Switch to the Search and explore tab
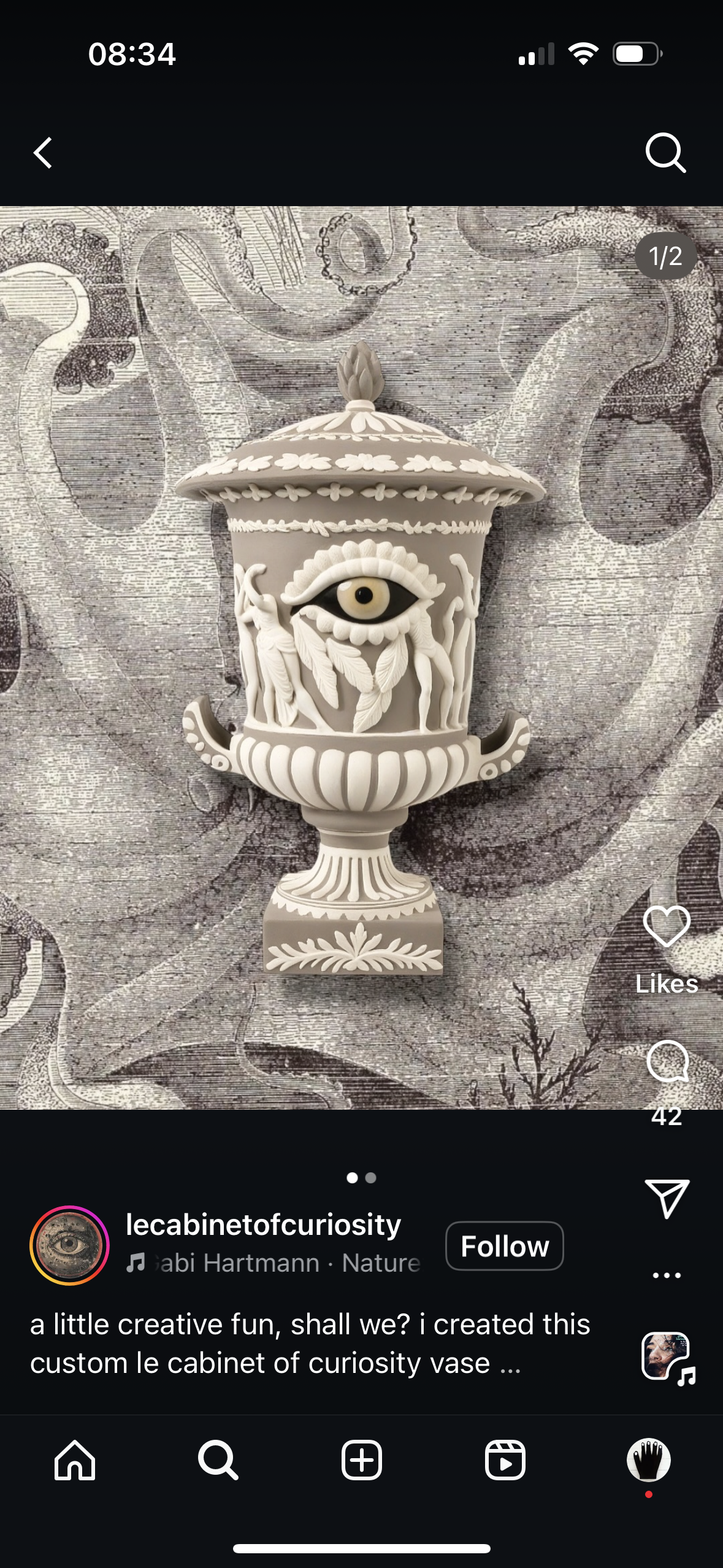The height and width of the screenshot is (1568, 723). (x=218, y=1461)
